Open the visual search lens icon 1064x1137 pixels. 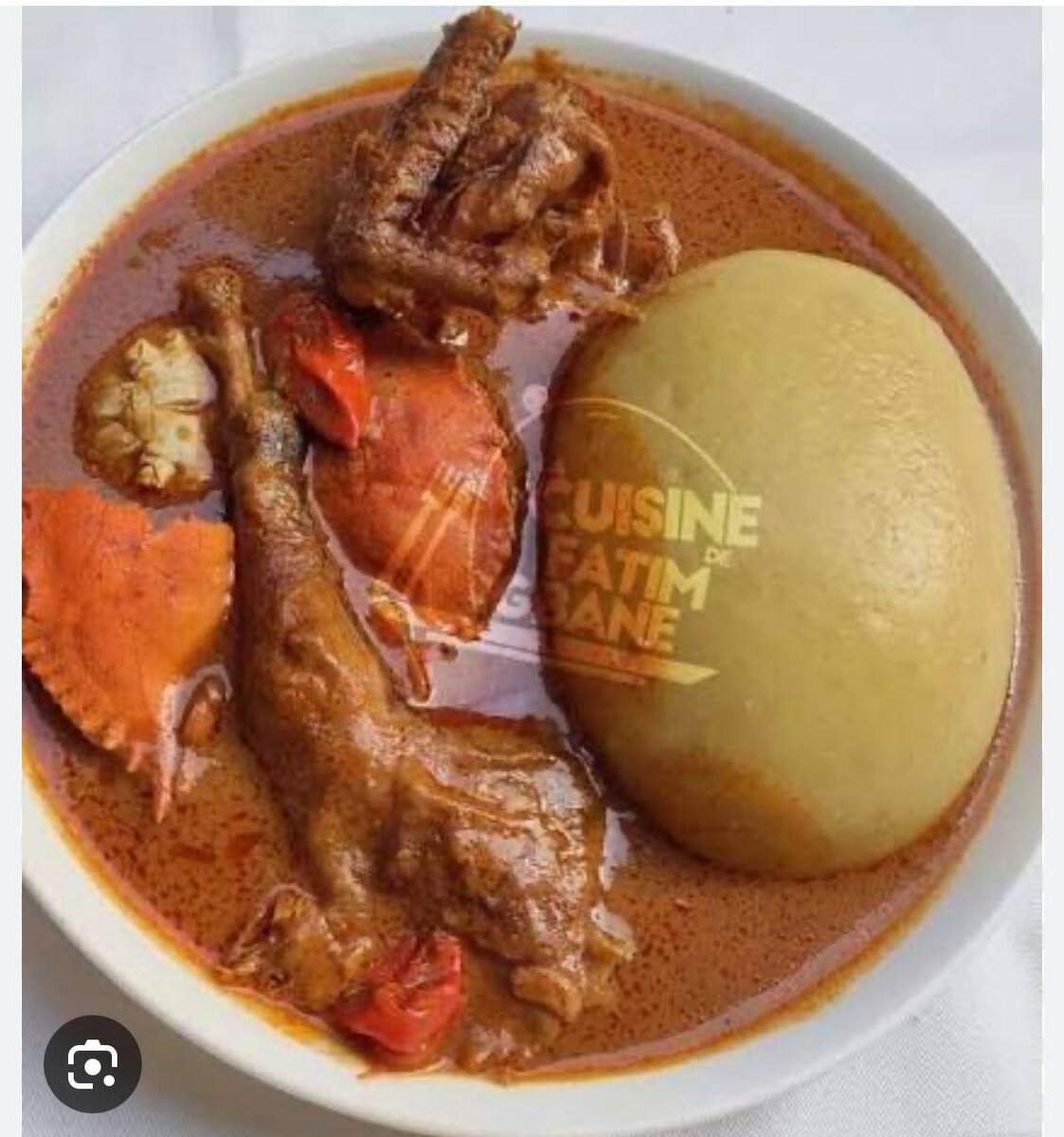coord(92,1064)
